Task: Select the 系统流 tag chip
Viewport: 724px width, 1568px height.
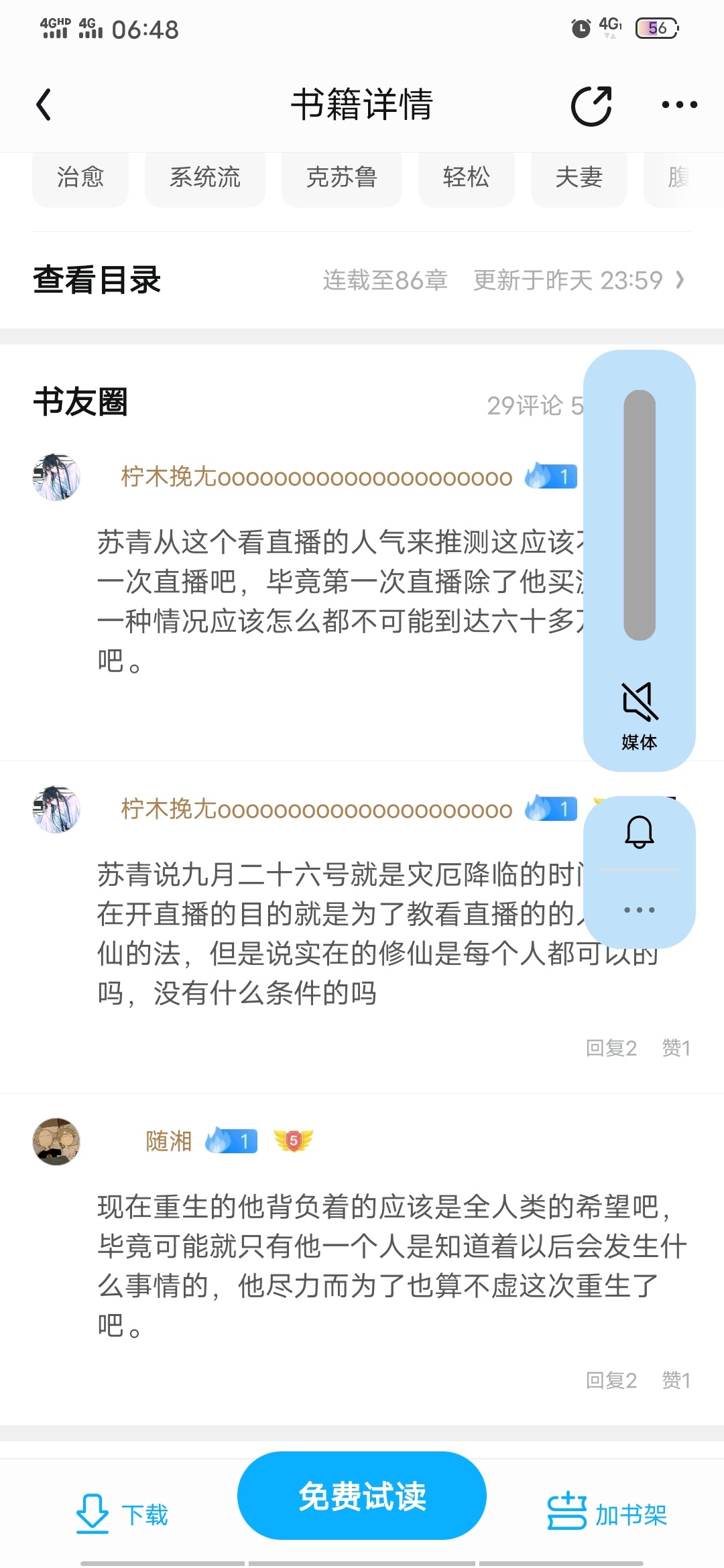Action: click(205, 178)
